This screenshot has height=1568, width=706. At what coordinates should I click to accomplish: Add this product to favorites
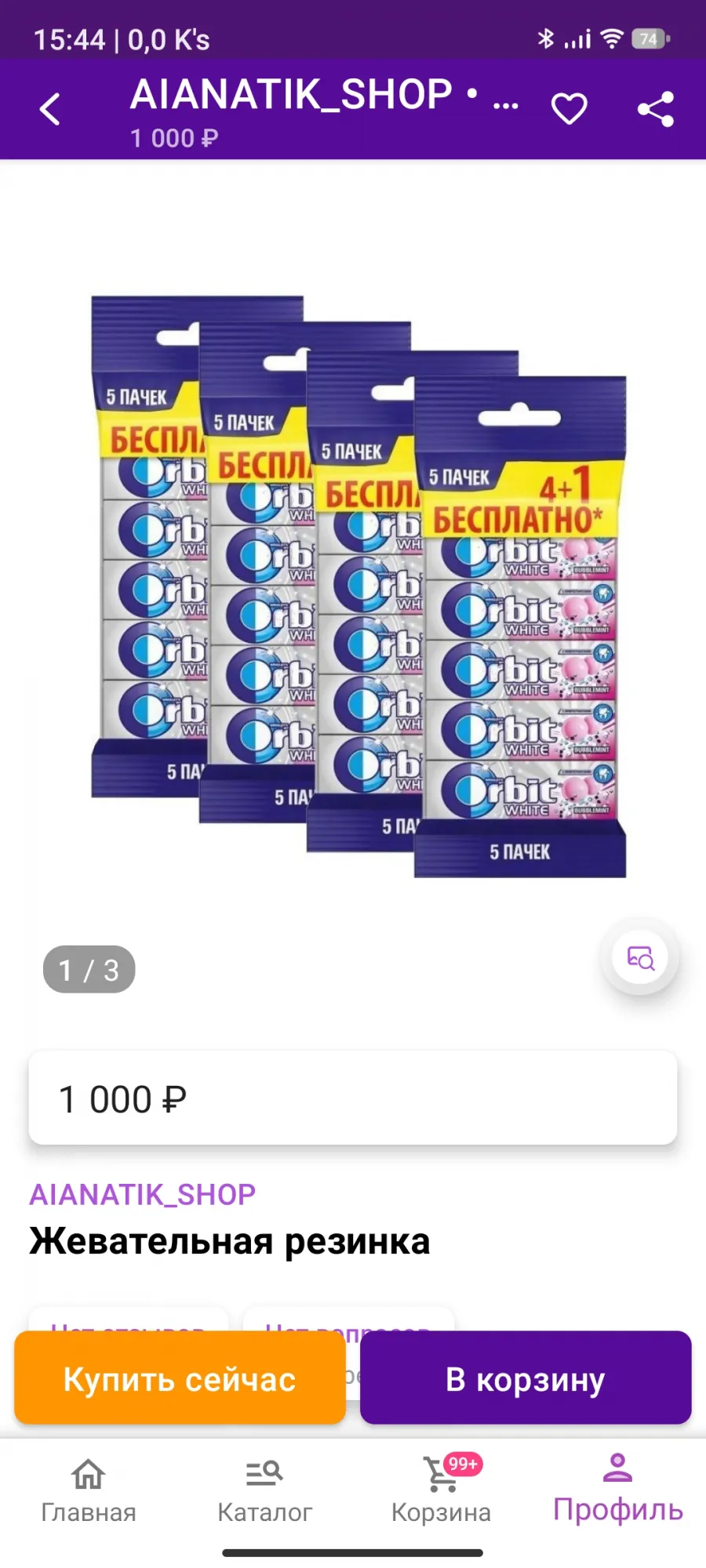pos(570,109)
